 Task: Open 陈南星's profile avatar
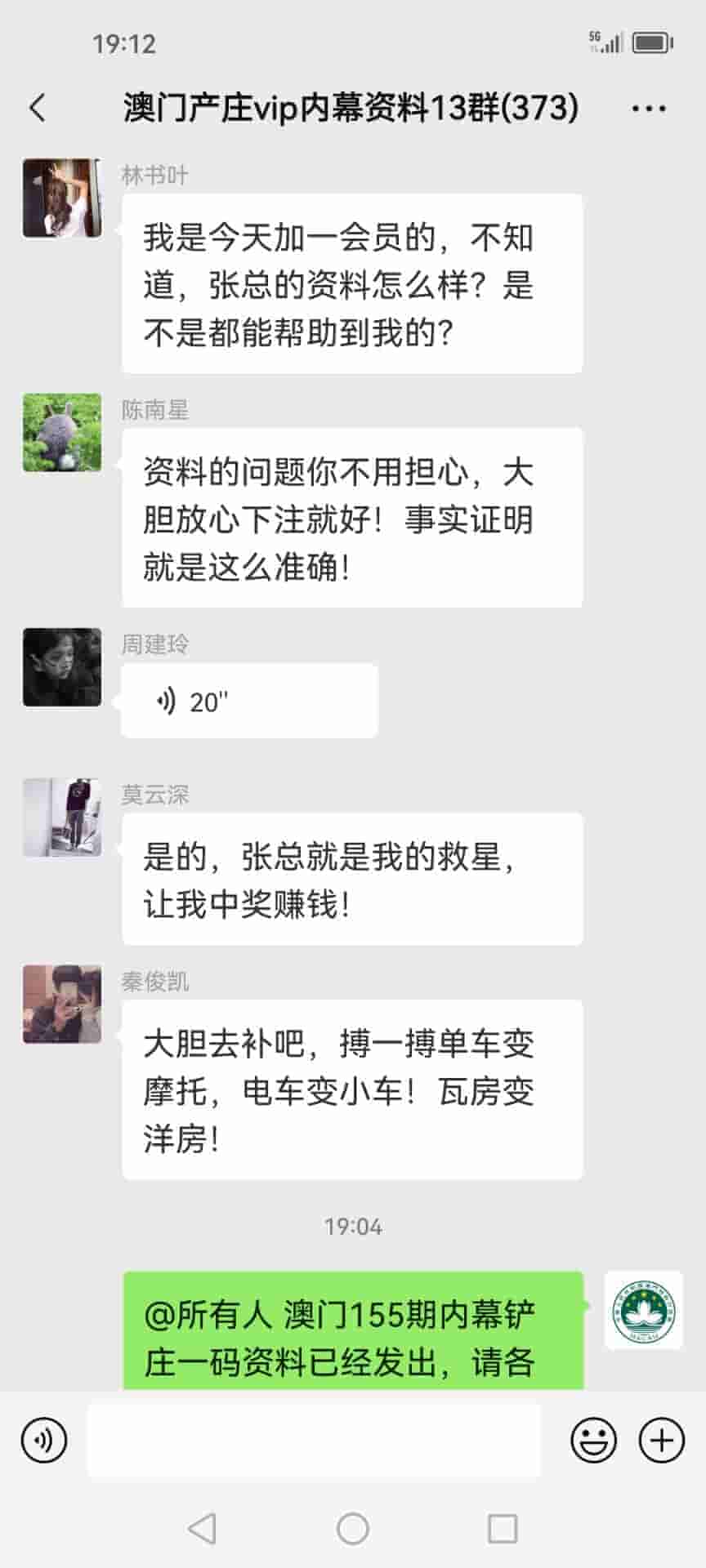tap(62, 433)
